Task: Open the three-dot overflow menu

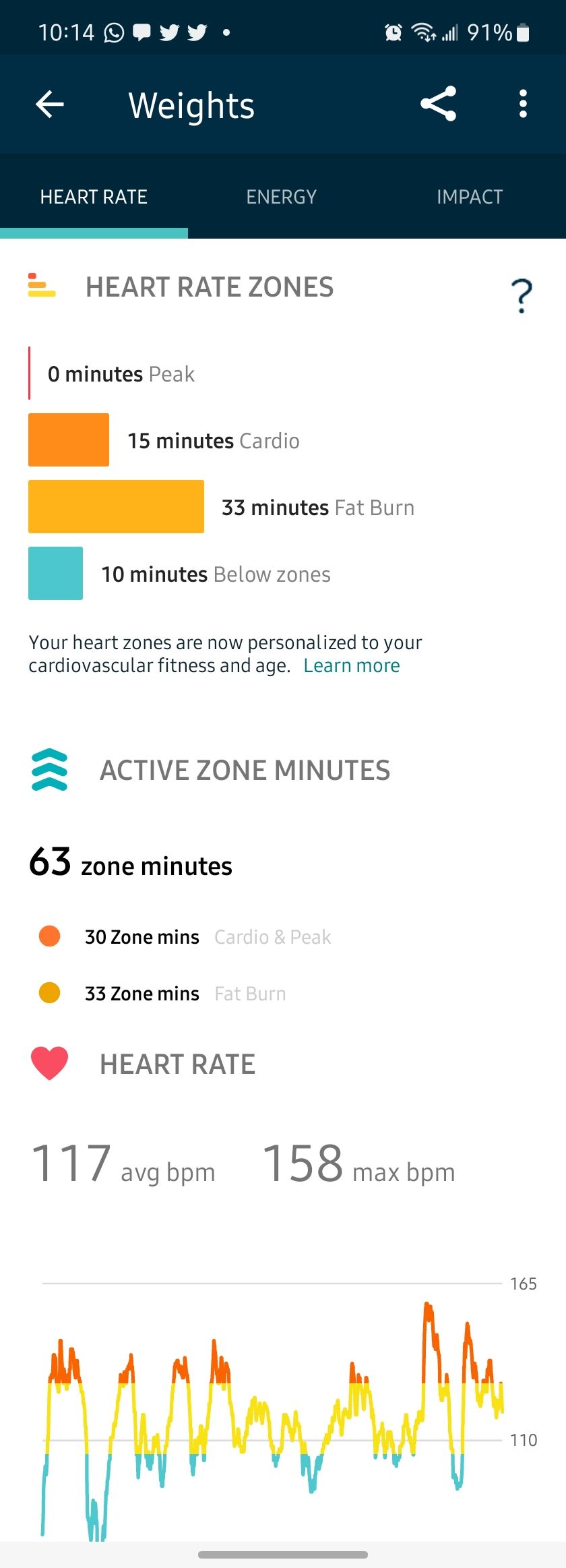Action: click(x=523, y=104)
